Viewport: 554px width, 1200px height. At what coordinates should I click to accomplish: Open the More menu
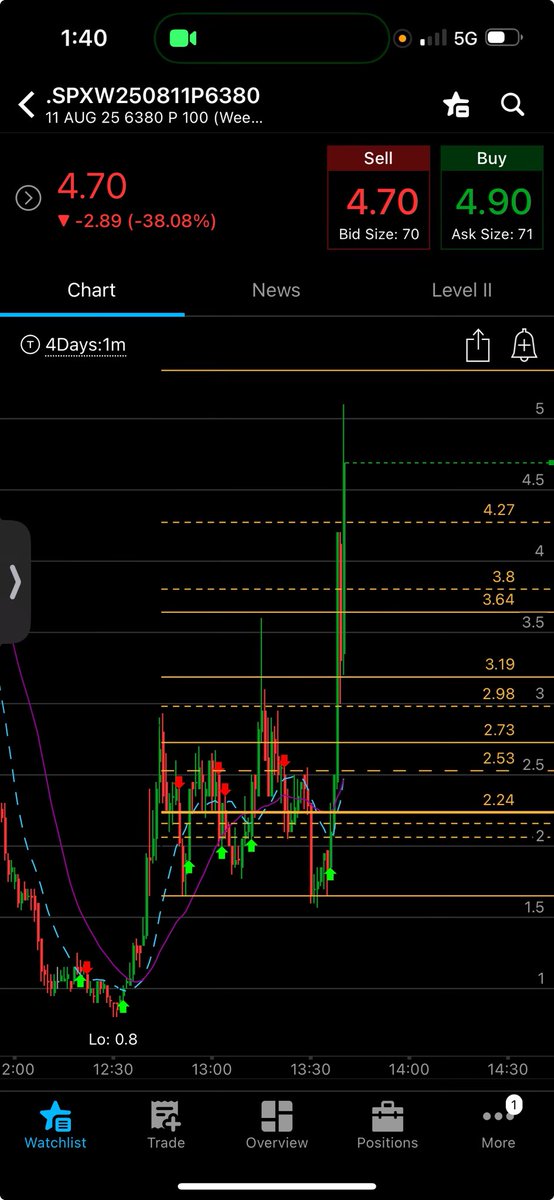coord(498,1126)
